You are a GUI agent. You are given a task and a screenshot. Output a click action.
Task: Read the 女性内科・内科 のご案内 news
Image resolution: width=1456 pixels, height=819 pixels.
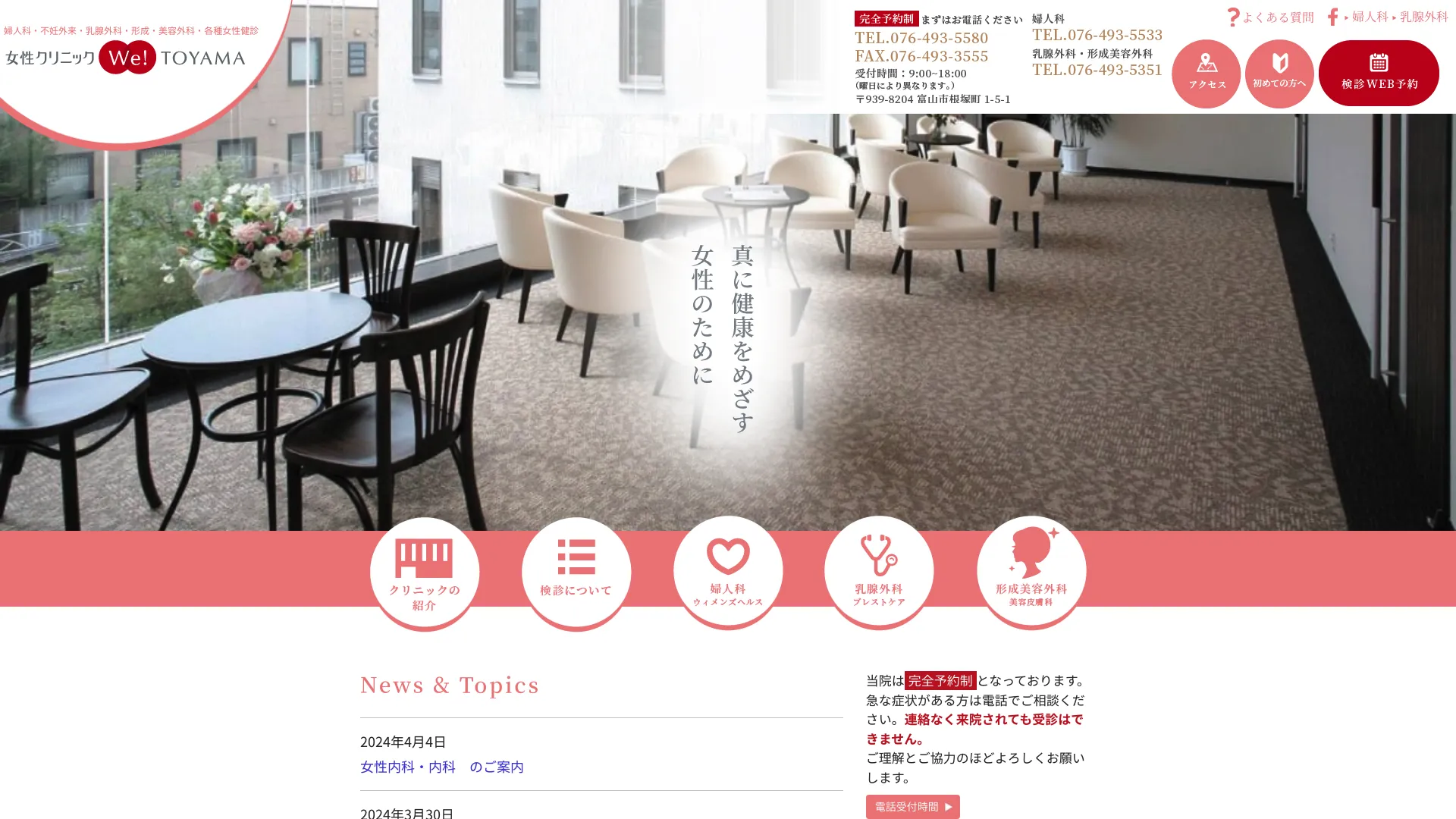441,767
